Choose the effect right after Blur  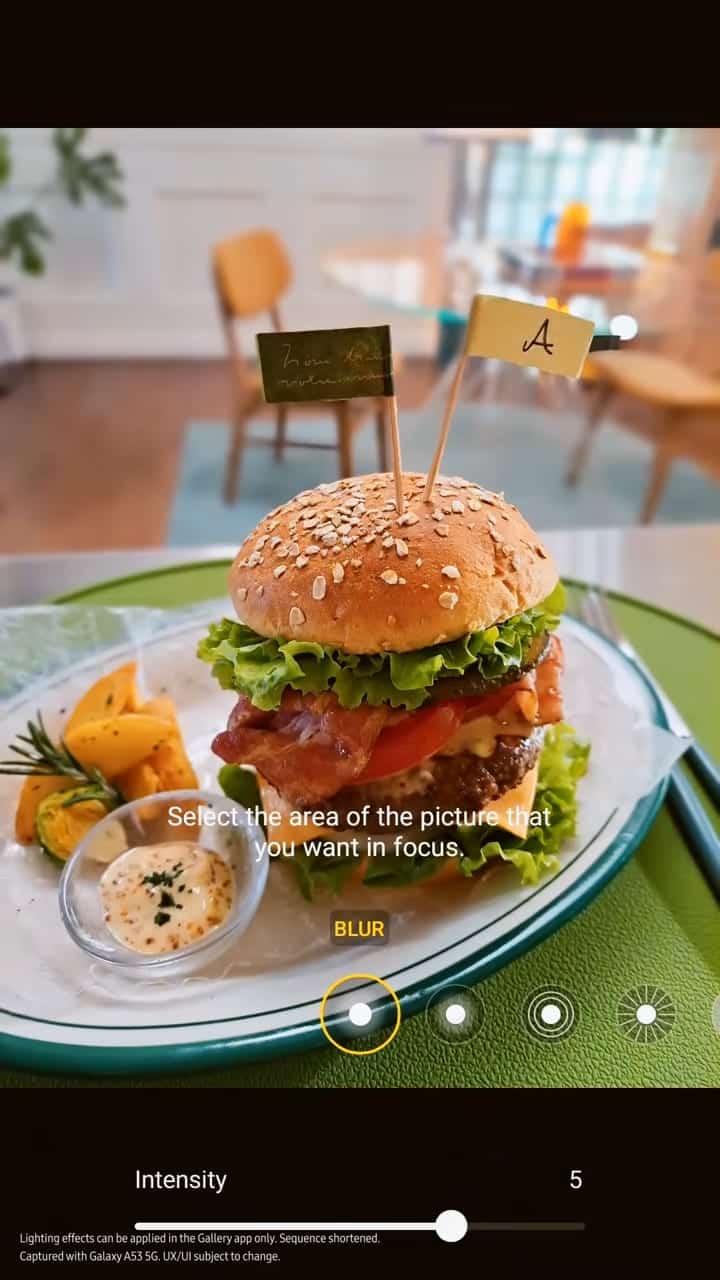[455, 1014]
